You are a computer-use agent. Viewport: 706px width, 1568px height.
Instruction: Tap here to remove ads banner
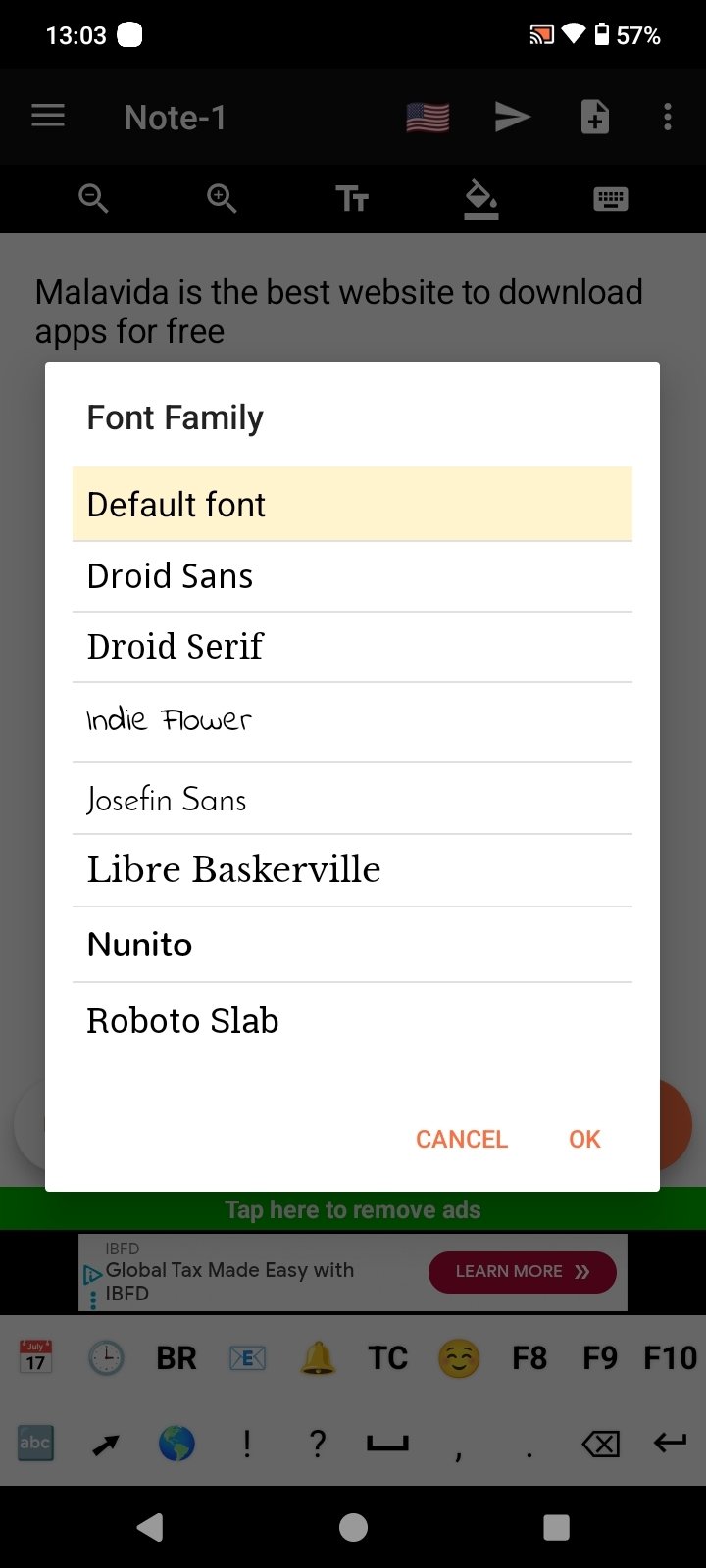click(352, 1209)
